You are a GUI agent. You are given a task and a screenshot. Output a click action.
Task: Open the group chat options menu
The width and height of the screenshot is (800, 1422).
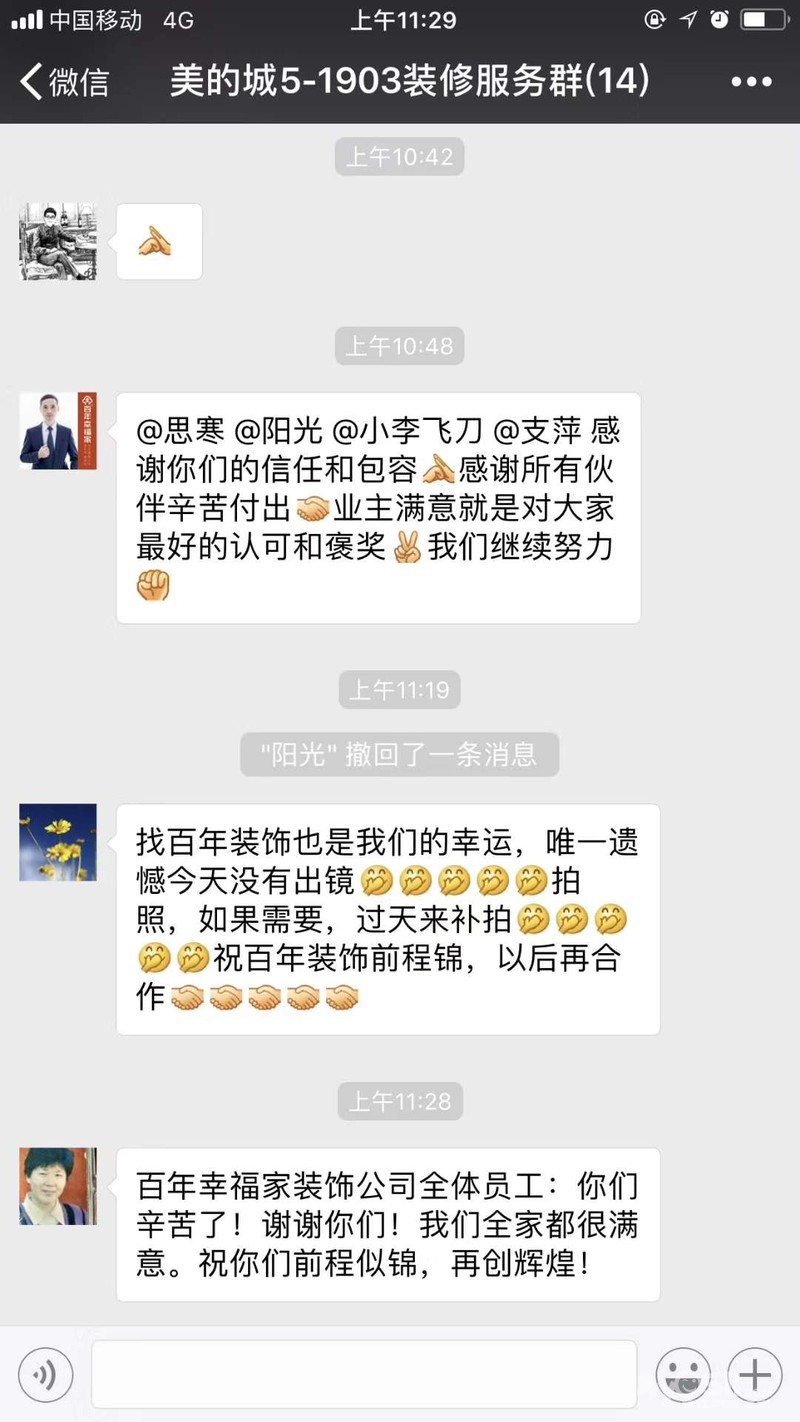751,81
